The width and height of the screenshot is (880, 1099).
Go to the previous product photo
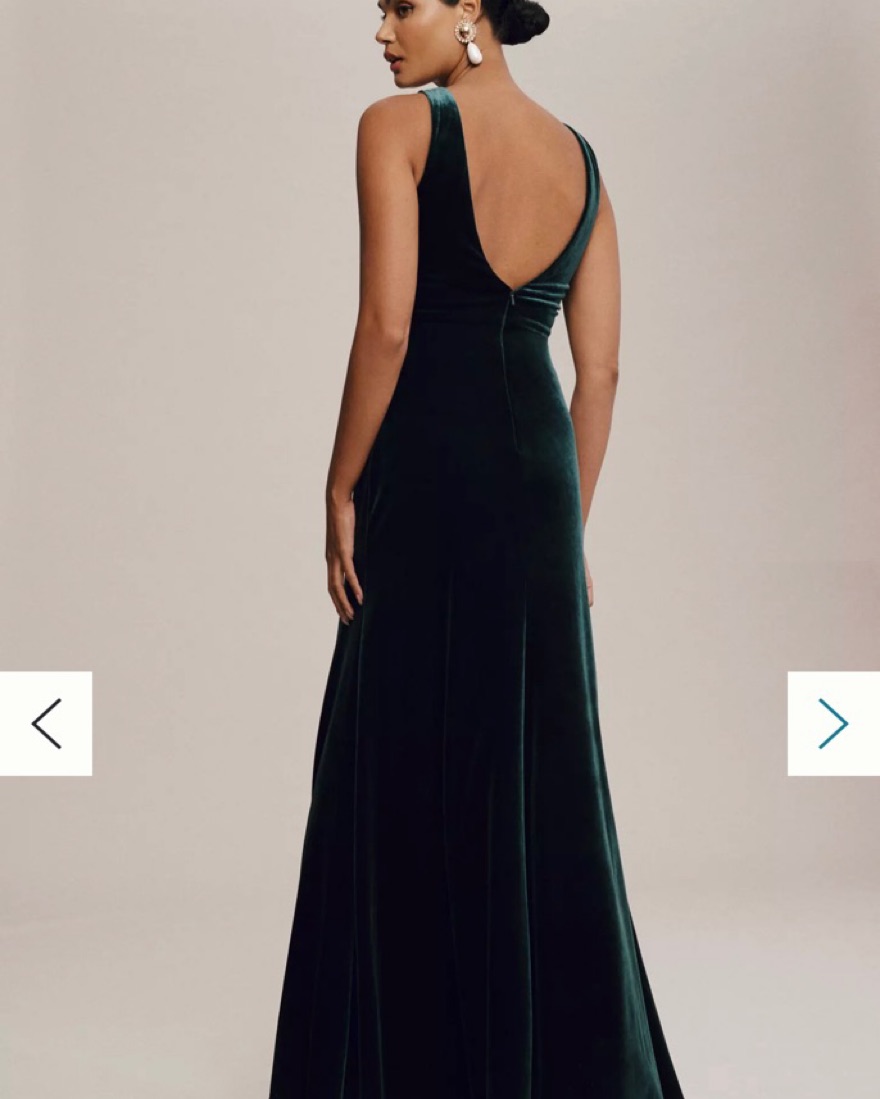(x=46, y=723)
